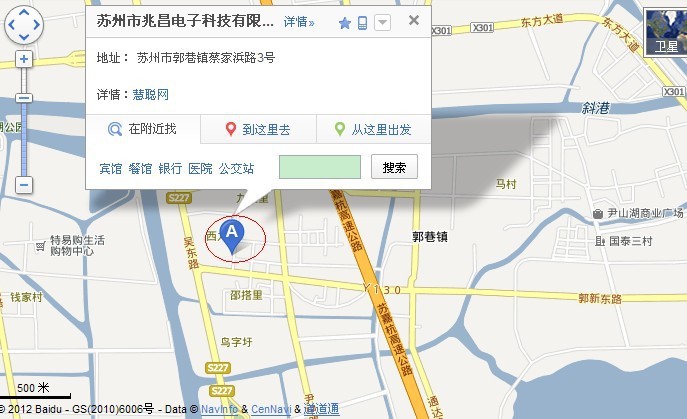Viewport: 687px width, 419px height.
Task: Search nearby 餐馆
Action: pos(140,168)
